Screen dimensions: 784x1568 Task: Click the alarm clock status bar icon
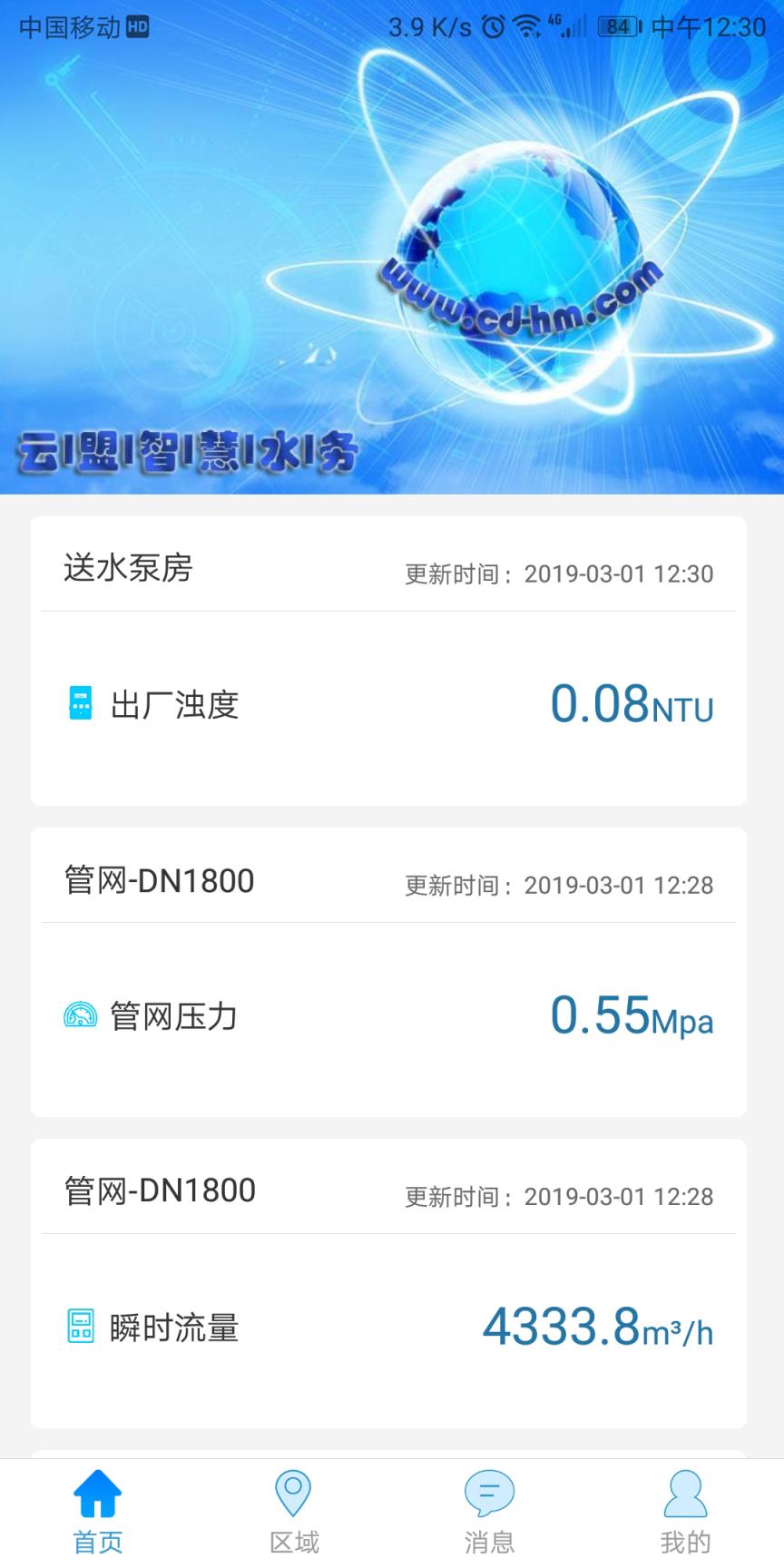pos(492,26)
